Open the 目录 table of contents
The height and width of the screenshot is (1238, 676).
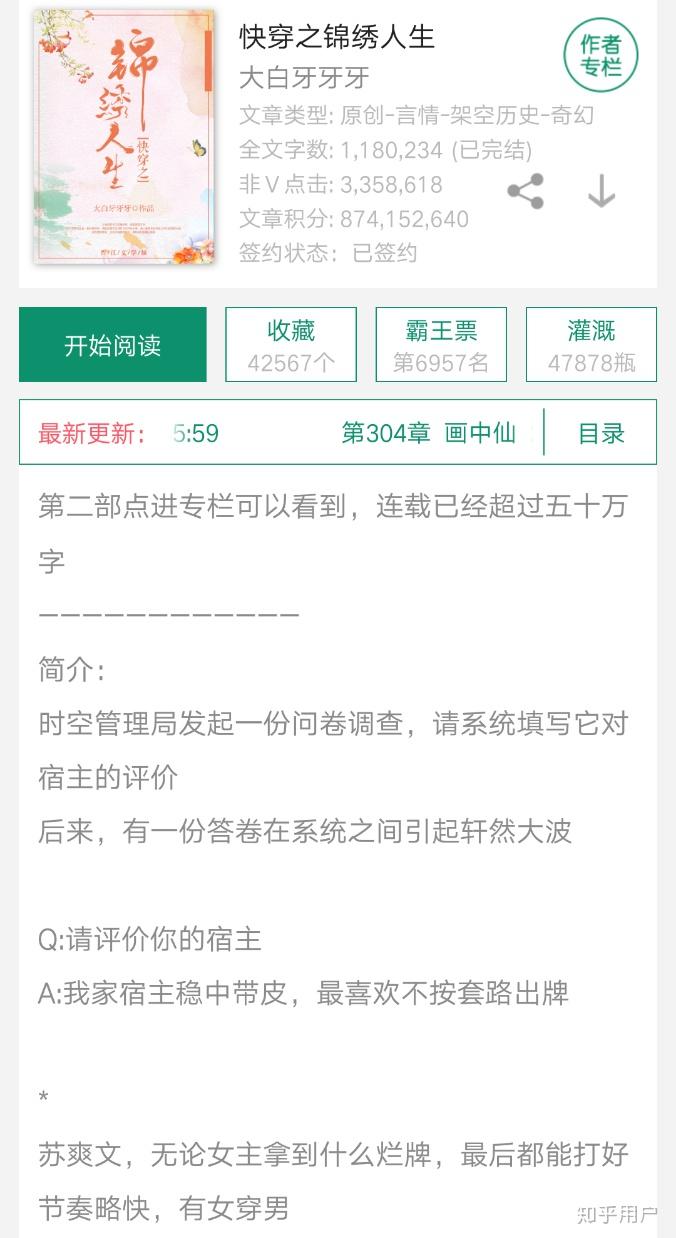pyautogui.click(x=601, y=433)
